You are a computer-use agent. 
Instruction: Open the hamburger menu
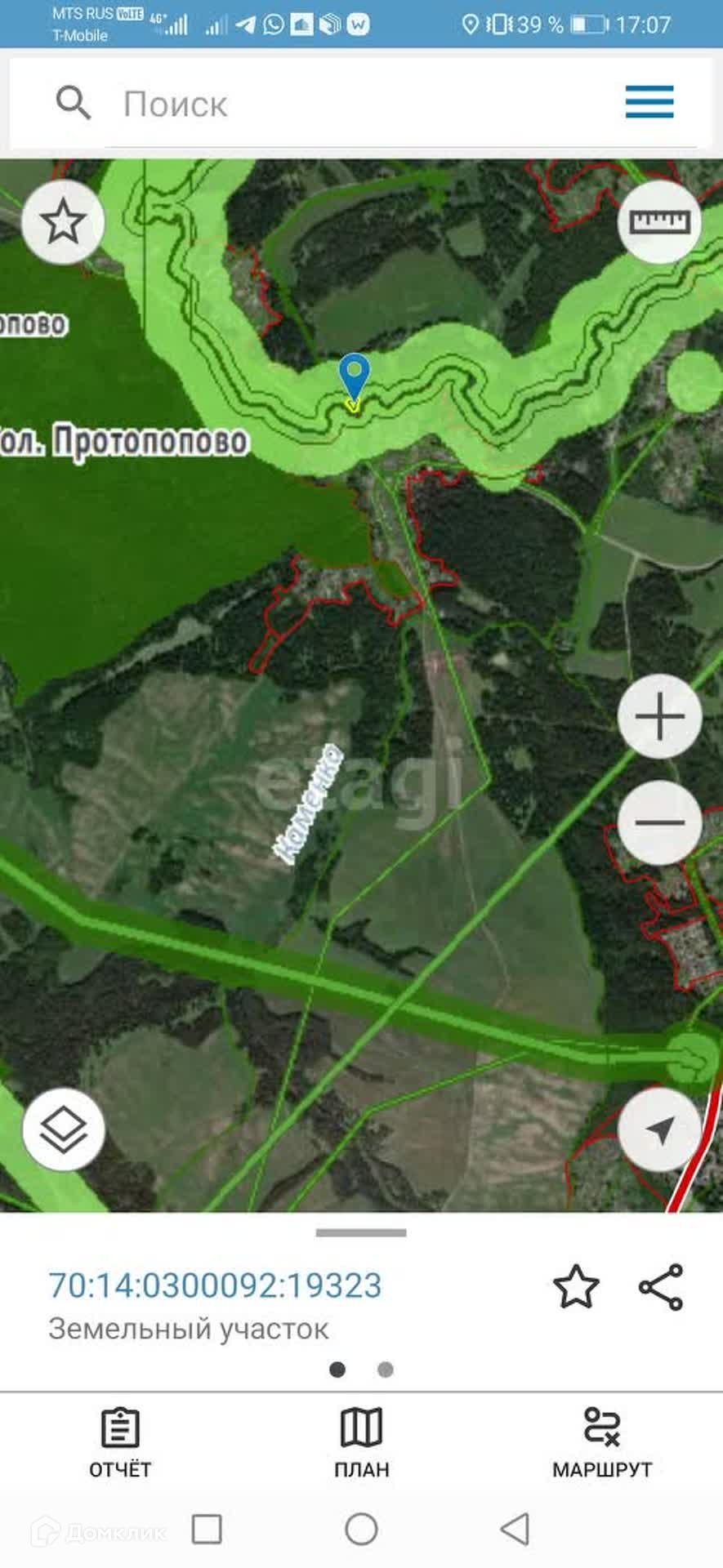click(x=649, y=102)
